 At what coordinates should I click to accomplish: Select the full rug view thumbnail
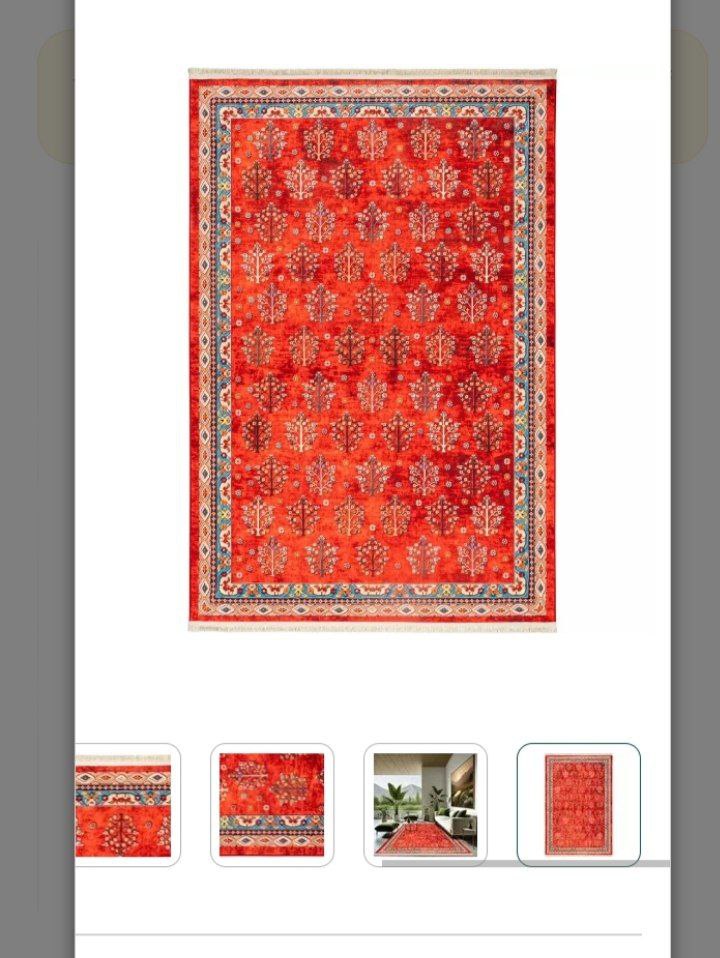pyautogui.click(x=578, y=805)
